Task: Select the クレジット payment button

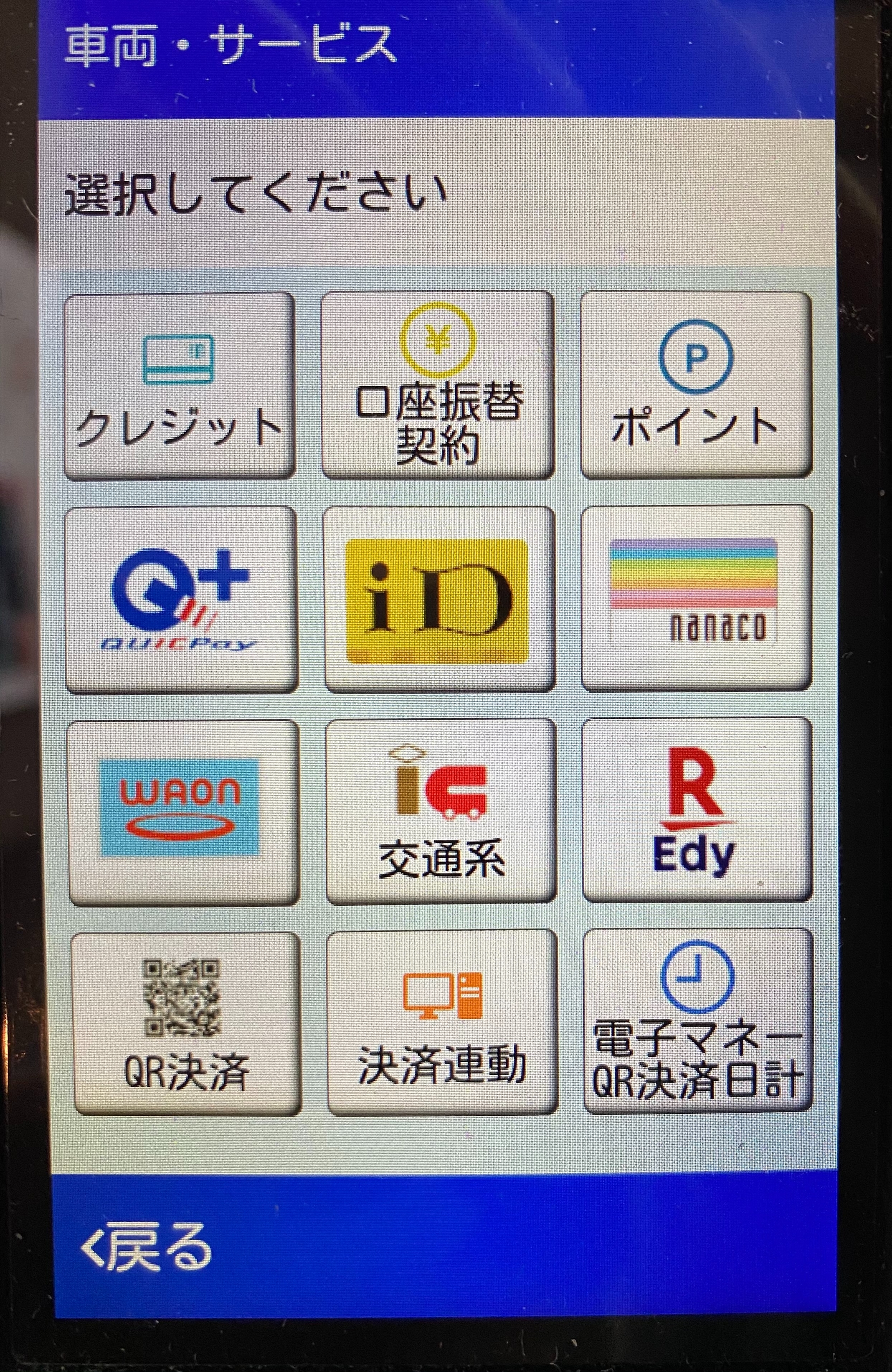Action: click(179, 385)
